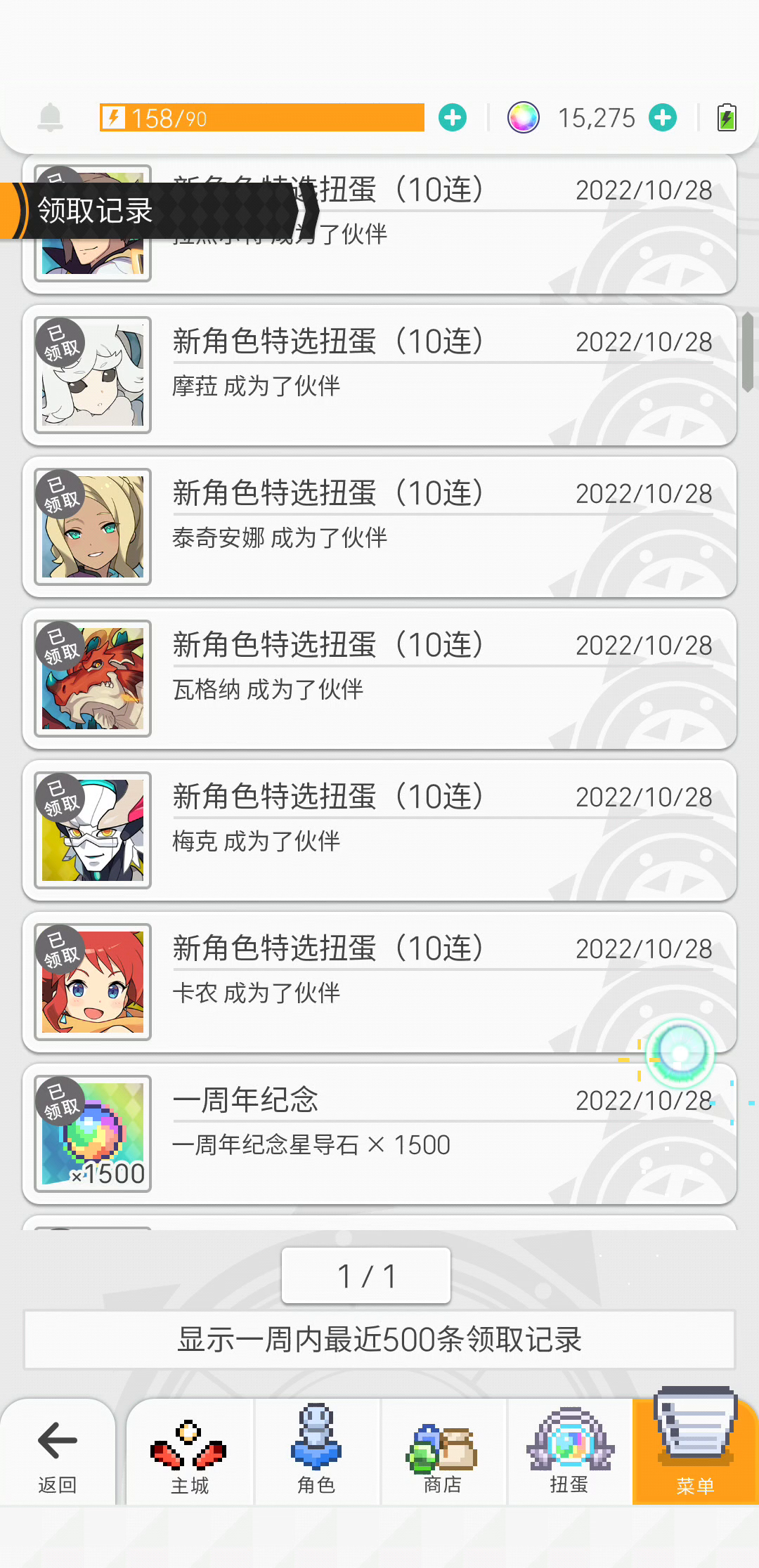759x1568 pixels.
Task: Open the 商店 tab
Action: pos(443,1453)
